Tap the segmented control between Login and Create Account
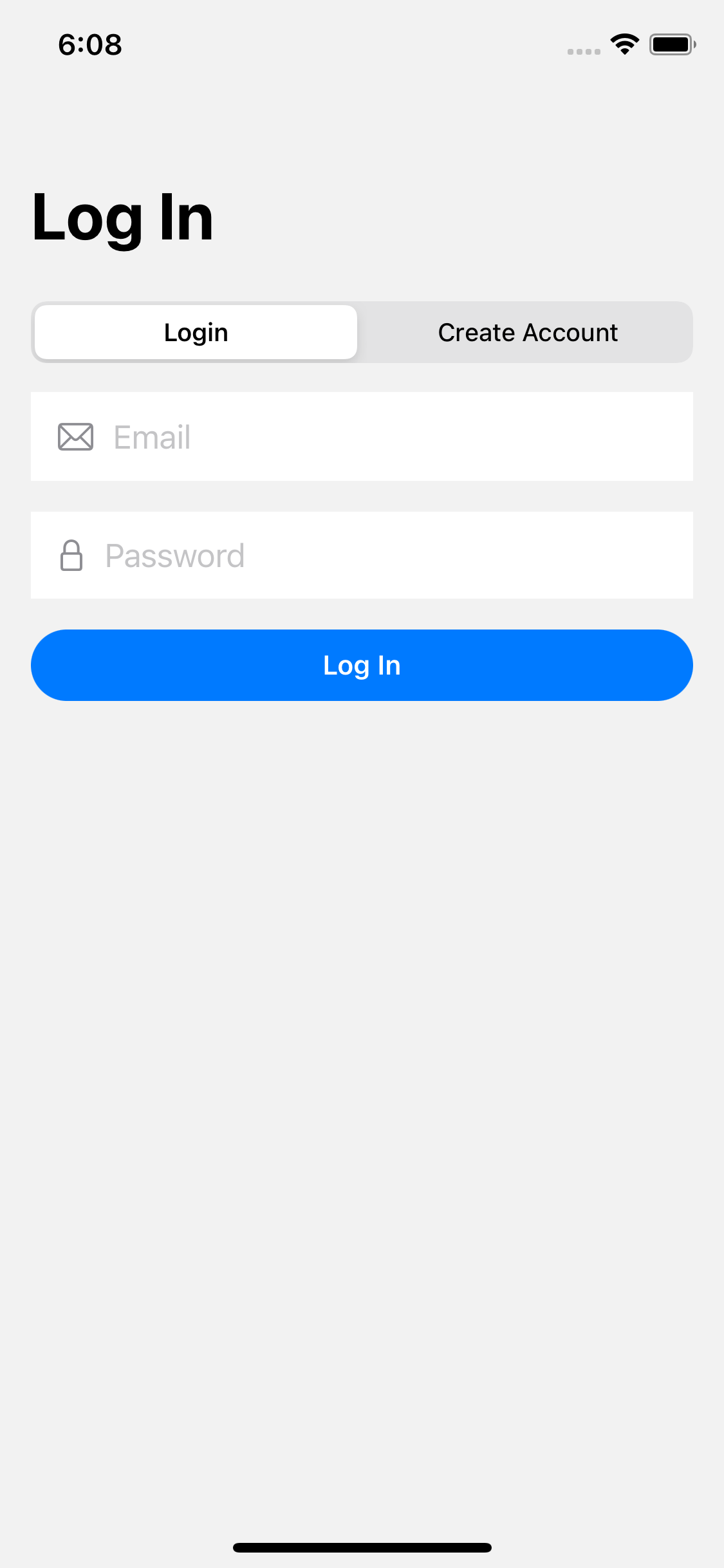724x1568 pixels. pyautogui.click(x=362, y=332)
